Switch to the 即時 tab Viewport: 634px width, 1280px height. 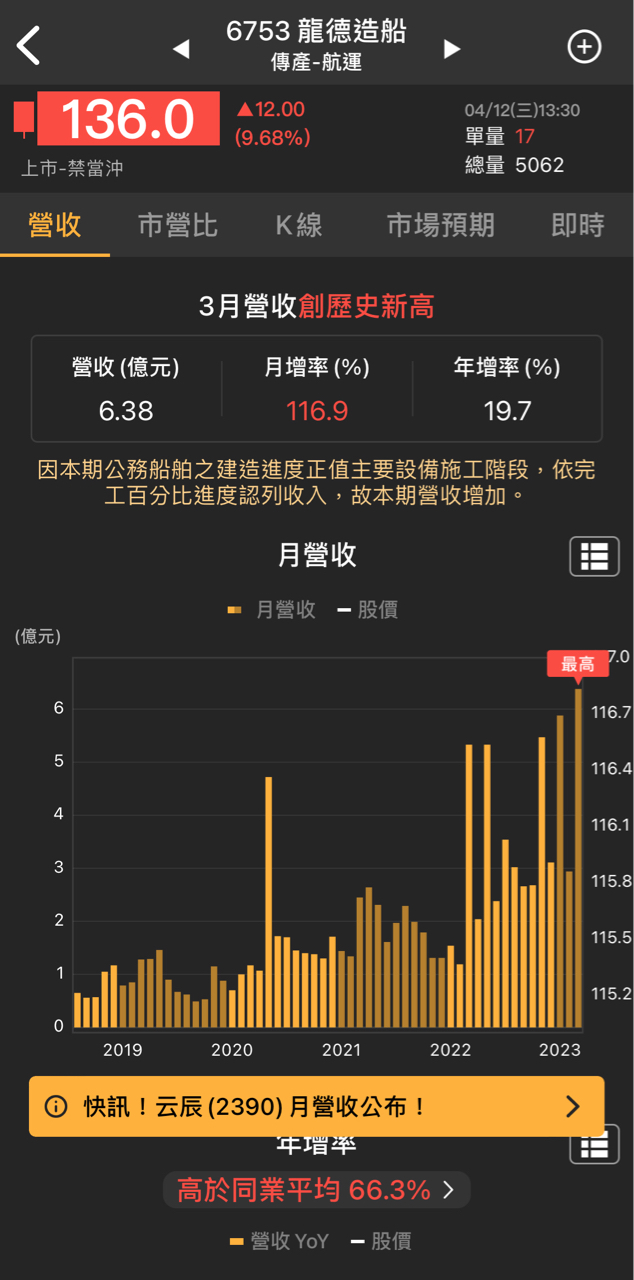pyautogui.click(x=578, y=225)
